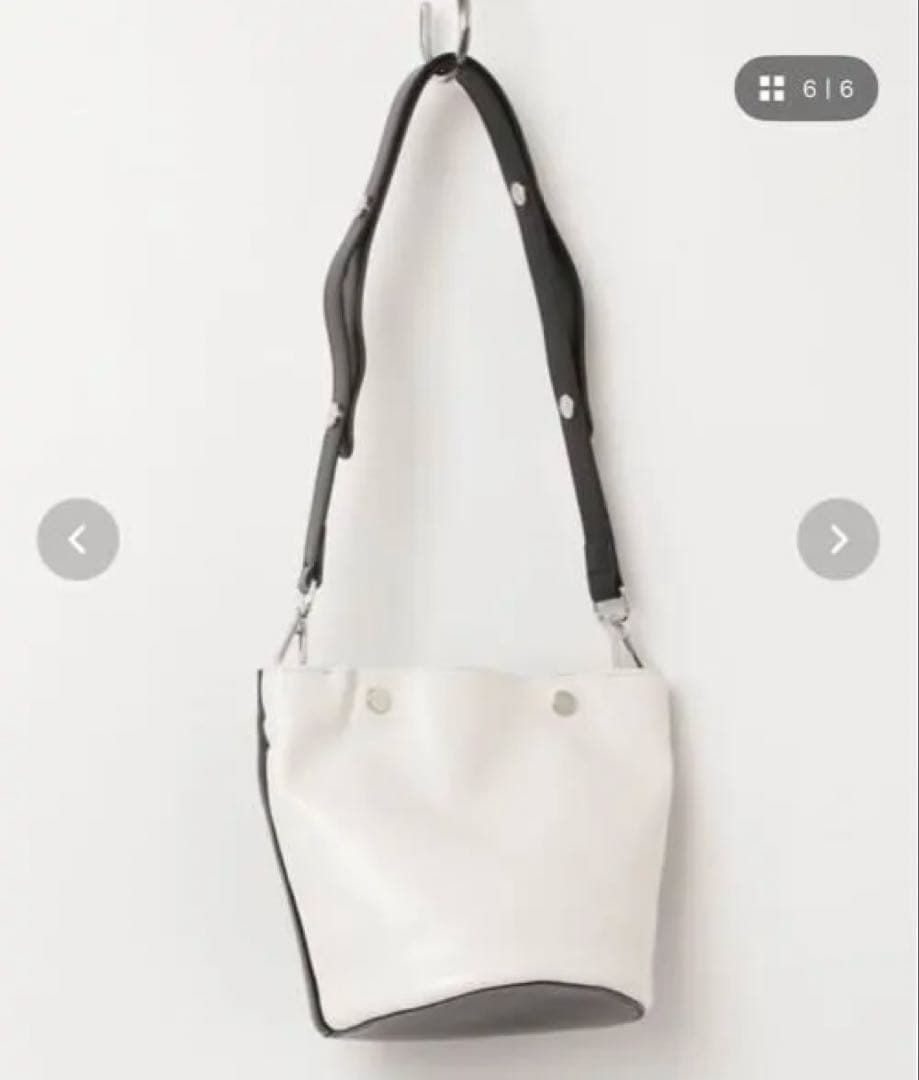Open the photo grid from the 6|6 badge
The height and width of the screenshot is (1080, 919).
806,89
